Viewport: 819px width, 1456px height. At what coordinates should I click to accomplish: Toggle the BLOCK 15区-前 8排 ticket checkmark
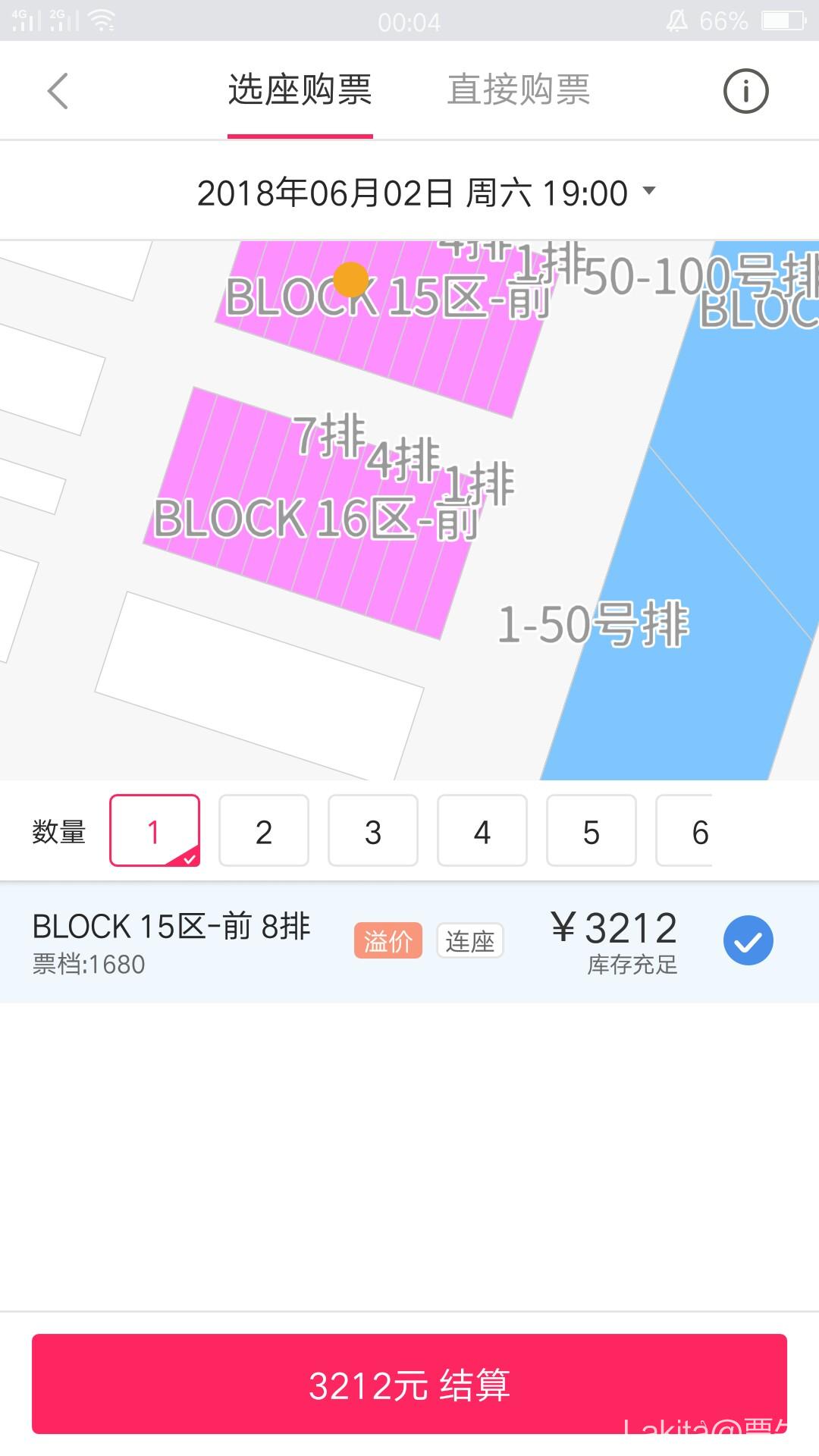point(748,941)
